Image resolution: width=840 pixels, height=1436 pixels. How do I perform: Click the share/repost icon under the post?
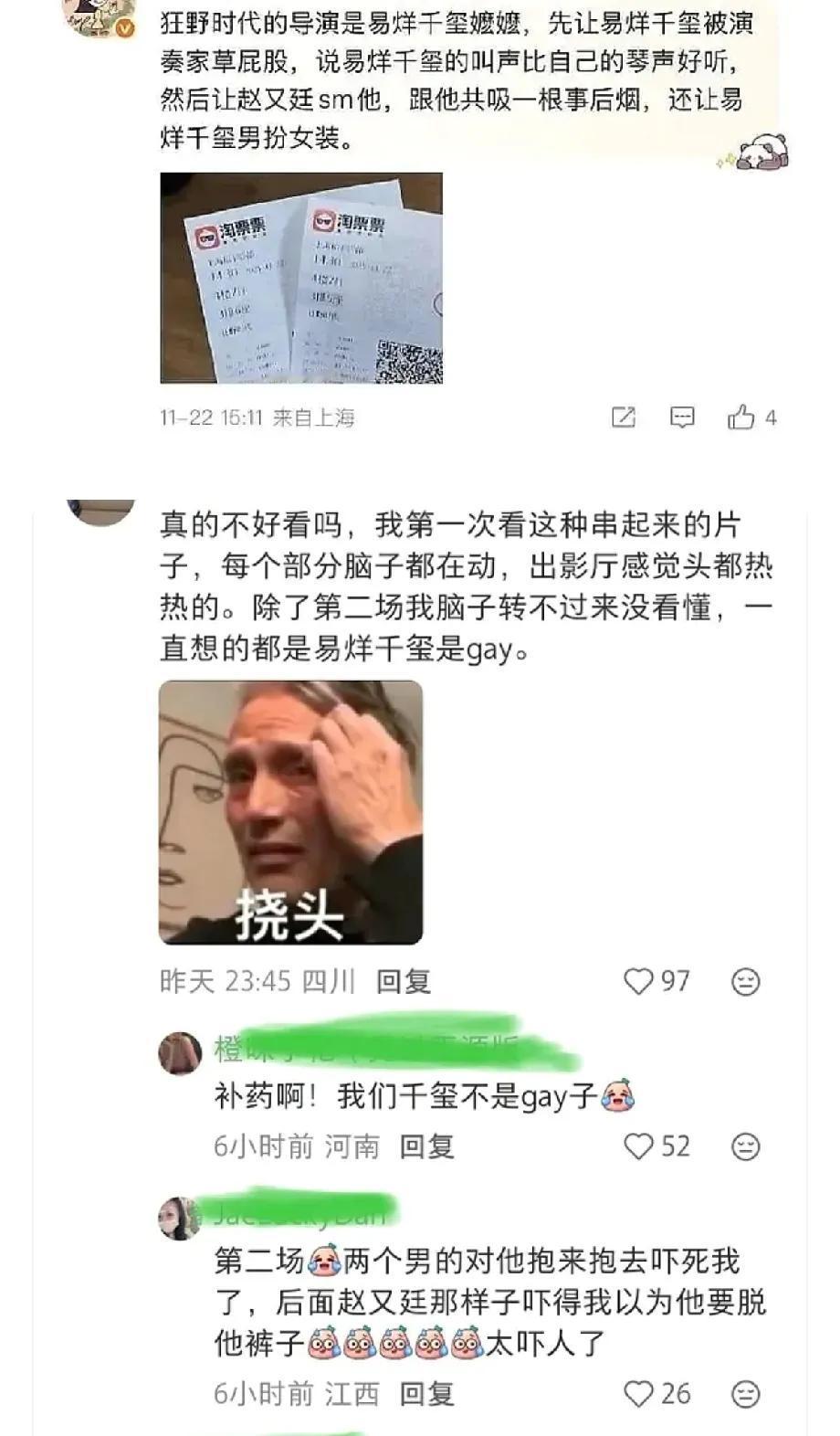coord(624,417)
